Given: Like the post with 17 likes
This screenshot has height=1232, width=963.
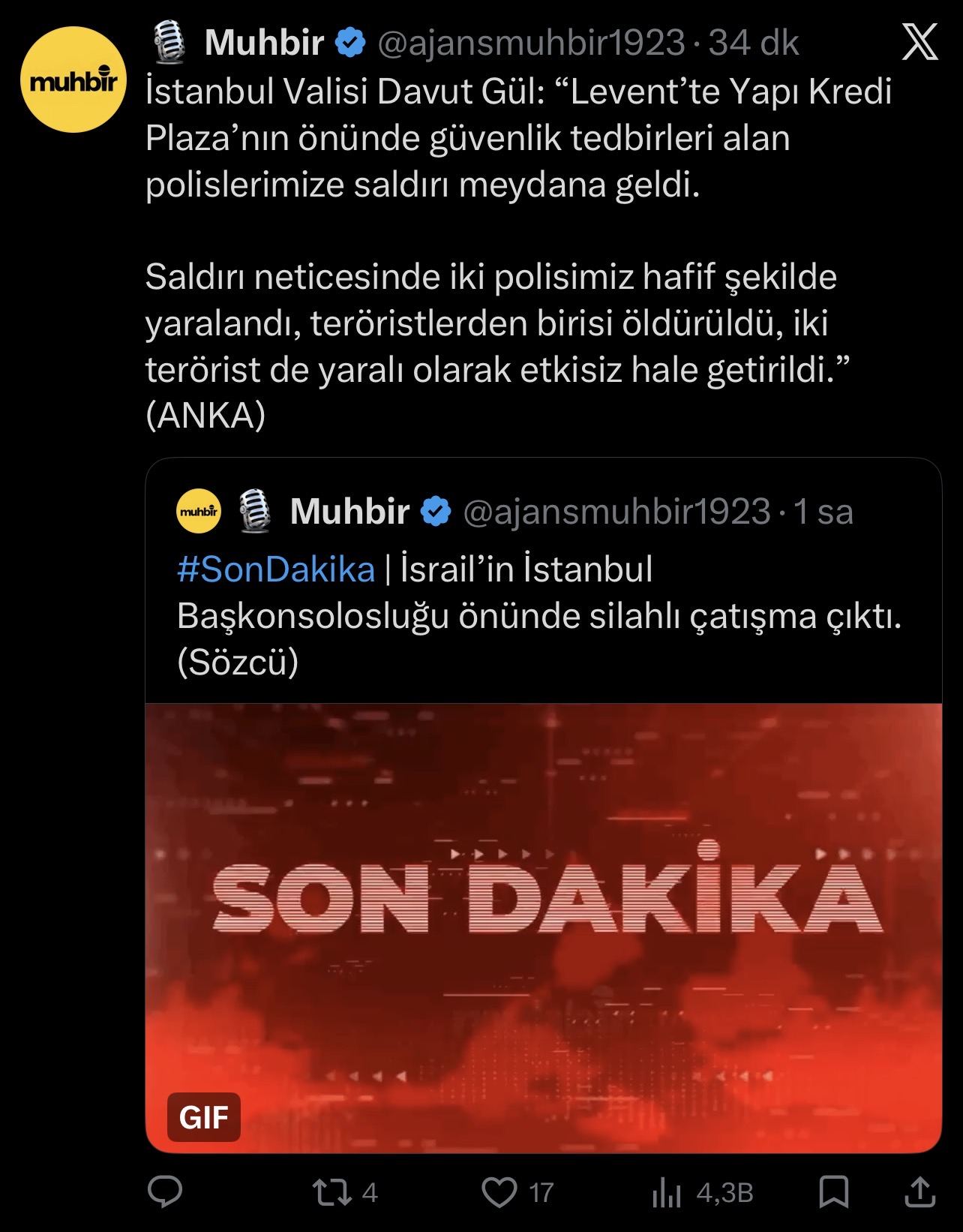Looking at the screenshot, I should [499, 1191].
